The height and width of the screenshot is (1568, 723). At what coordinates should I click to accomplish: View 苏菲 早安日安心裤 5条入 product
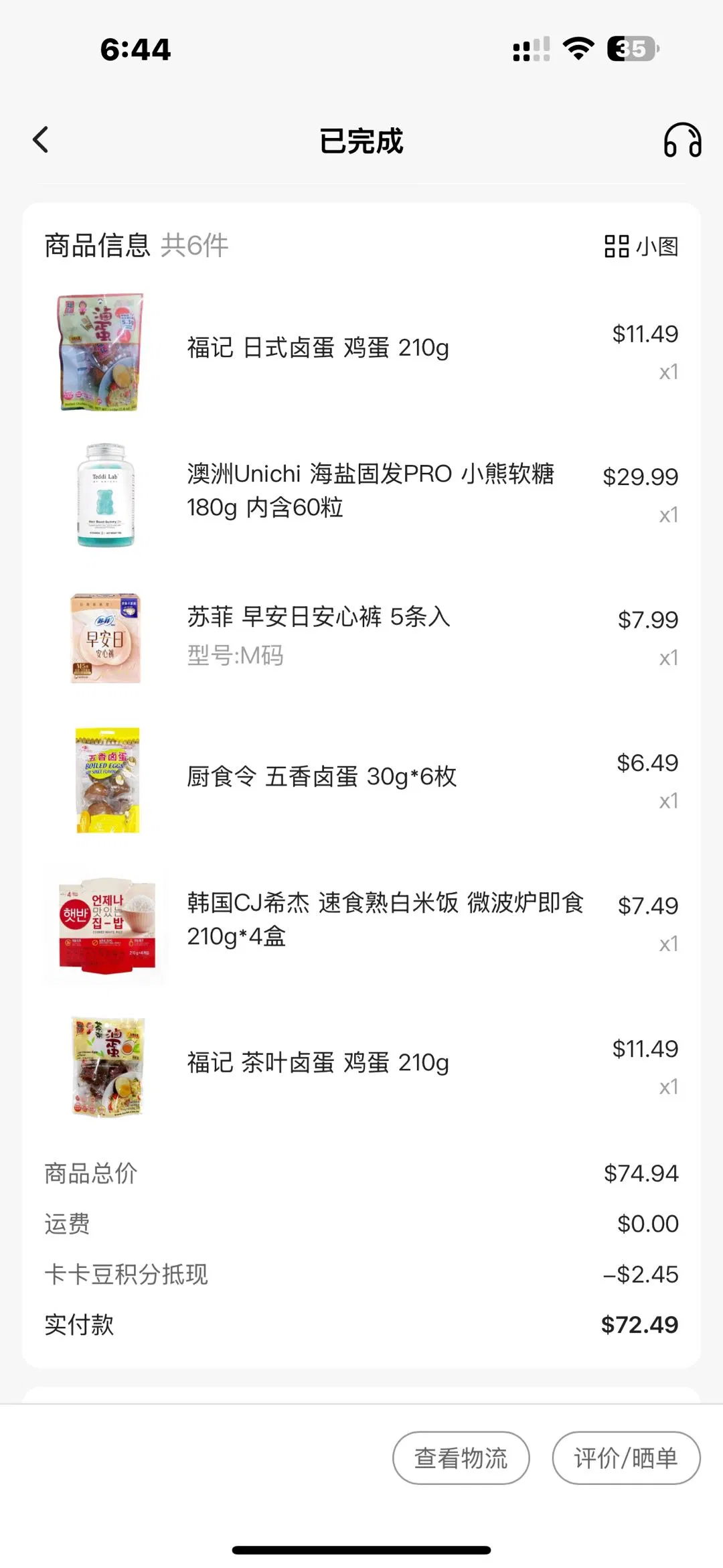(319, 617)
